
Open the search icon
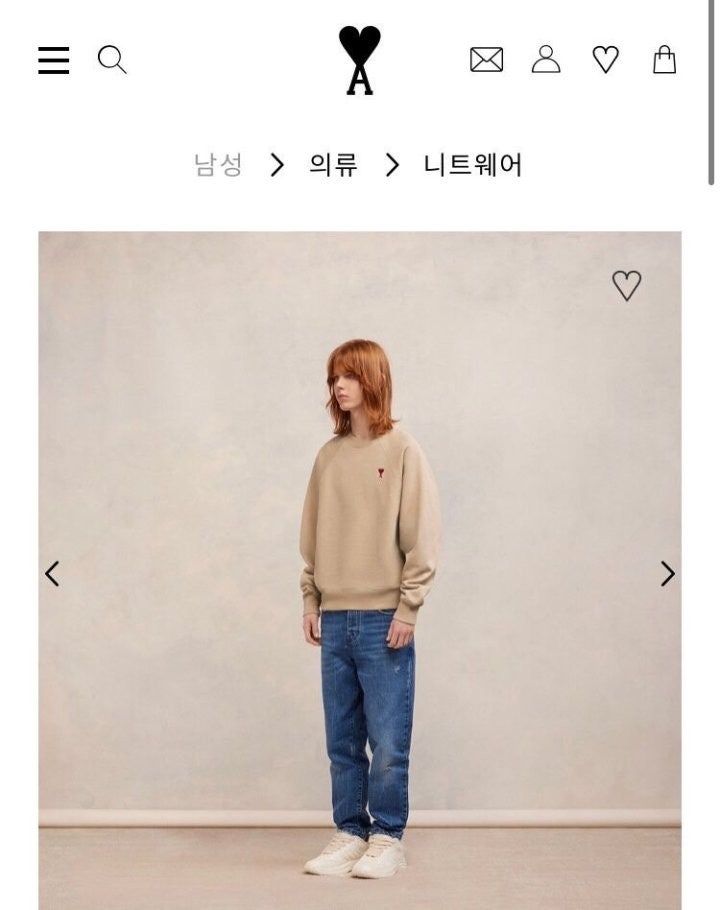coord(112,60)
